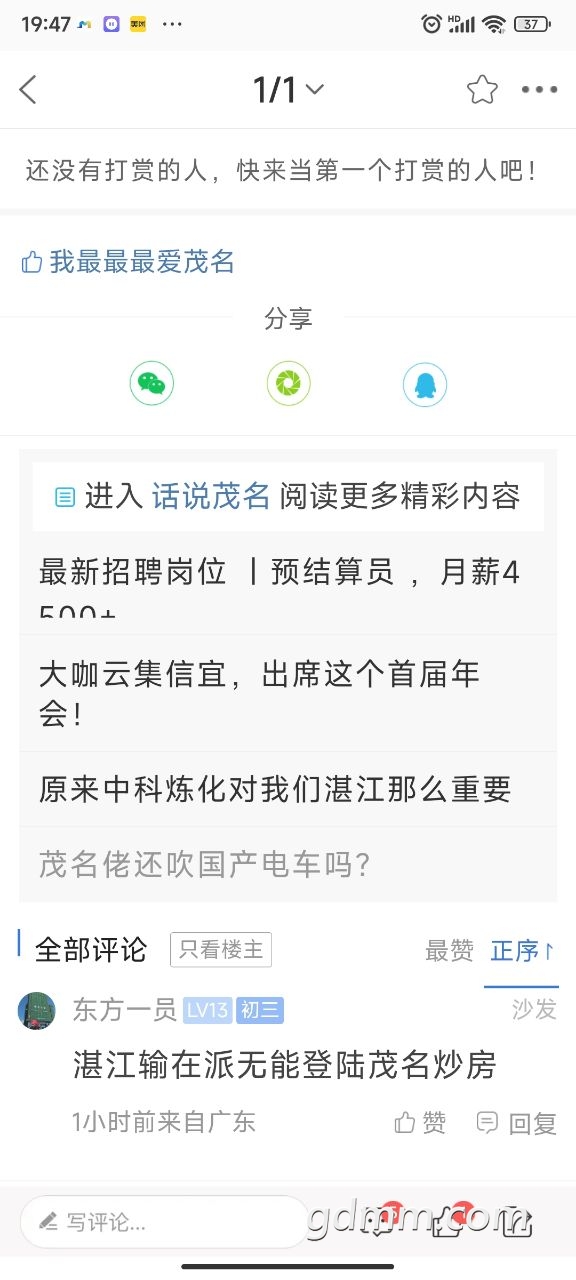Switch to 正序 comment order
This screenshot has height=1280, width=576.
522,951
